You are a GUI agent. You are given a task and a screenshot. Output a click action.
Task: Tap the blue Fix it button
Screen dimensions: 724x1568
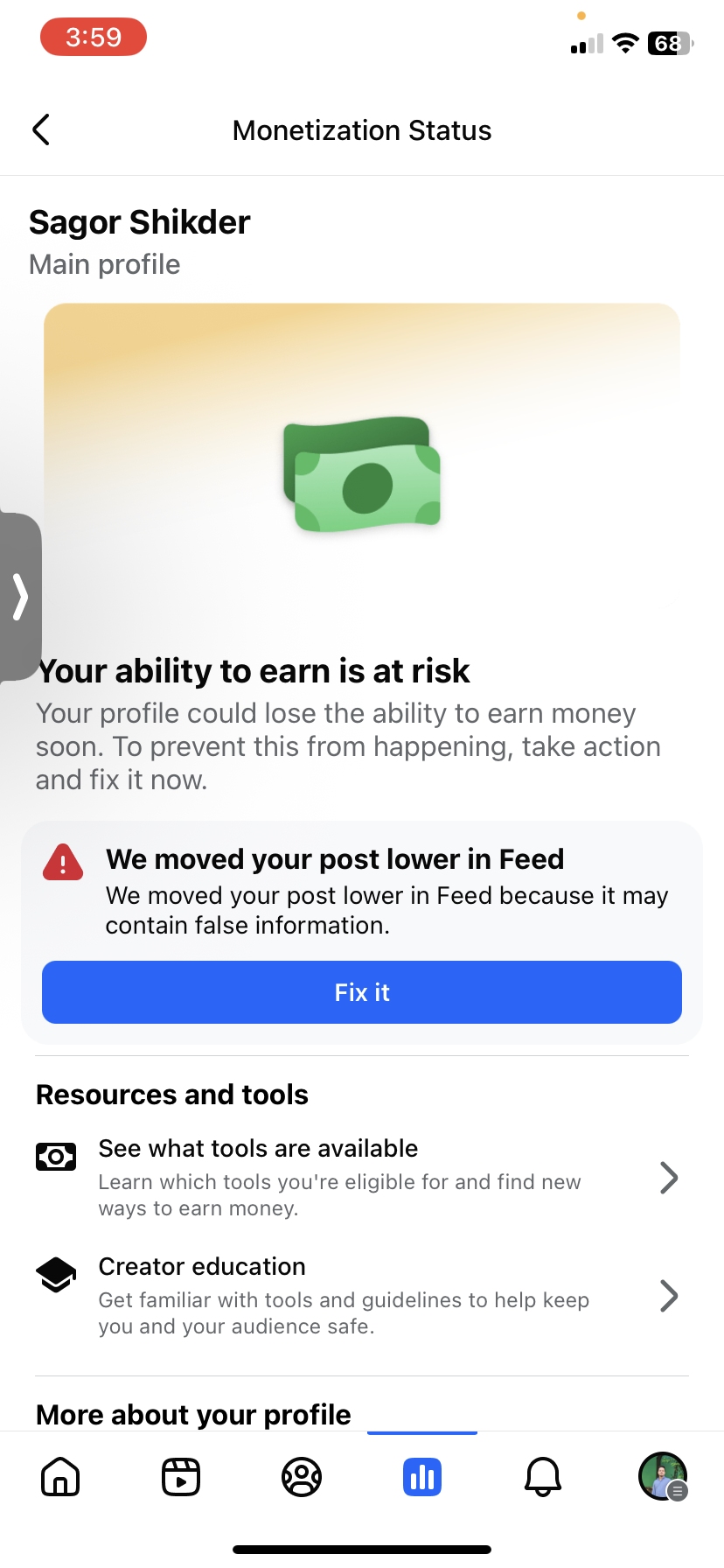[362, 992]
